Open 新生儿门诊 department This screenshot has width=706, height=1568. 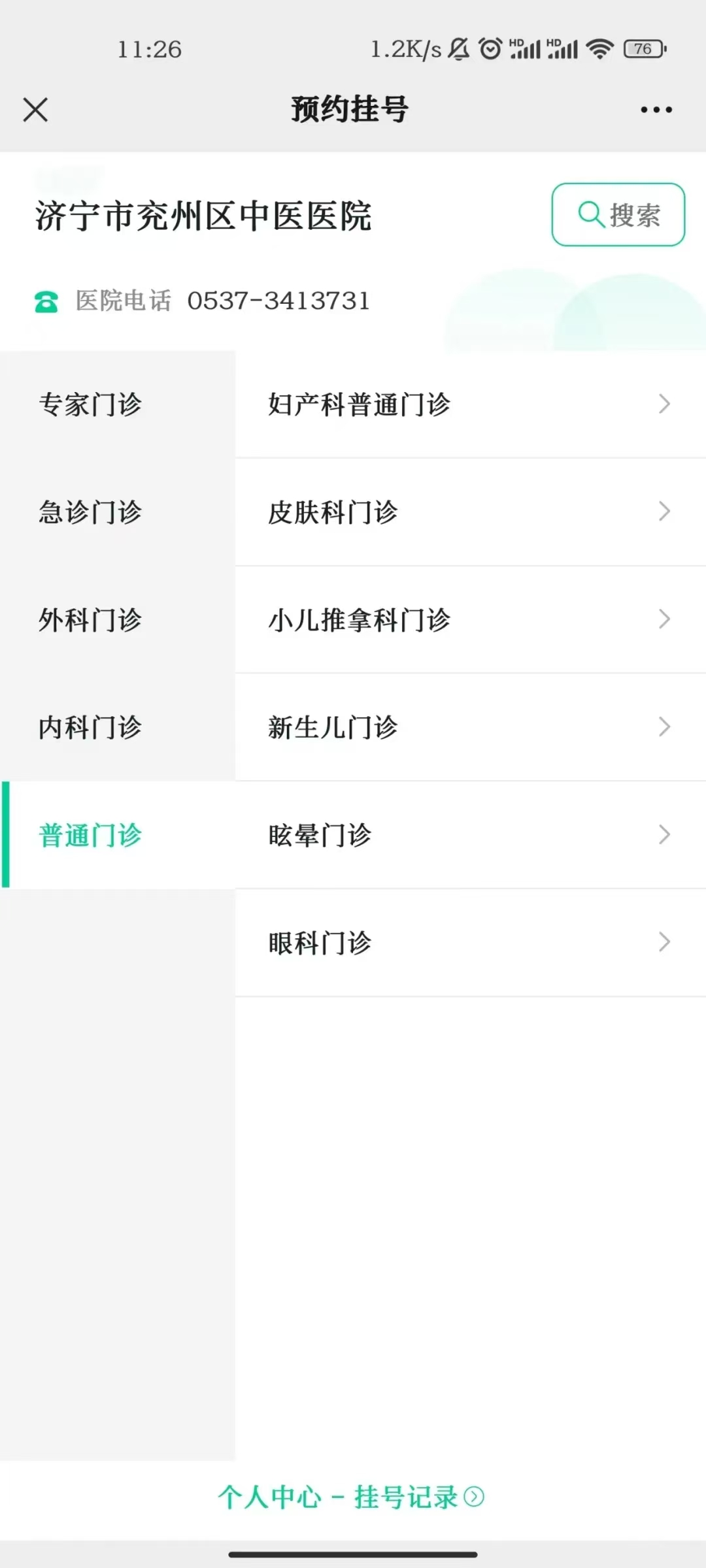point(471,727)
